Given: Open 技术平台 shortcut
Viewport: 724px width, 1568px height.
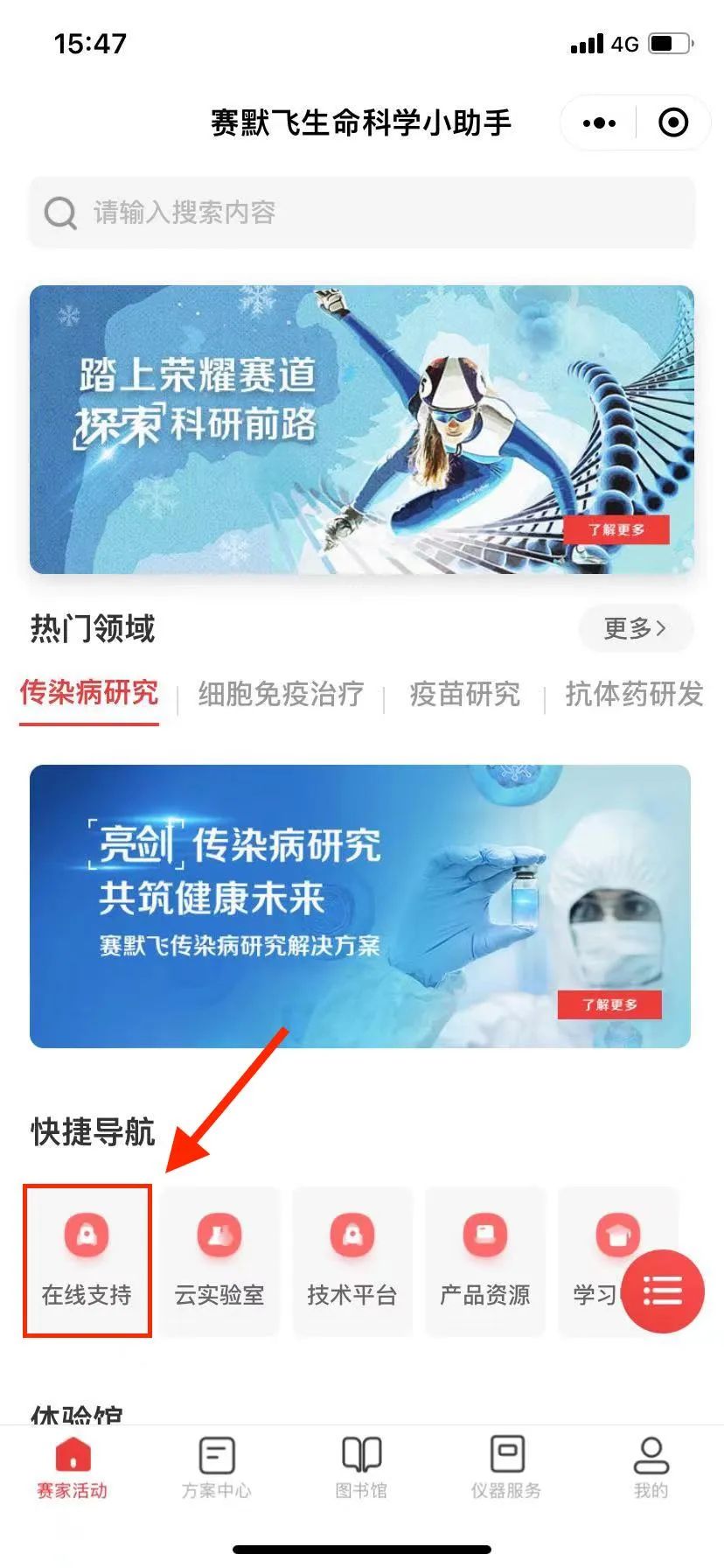Looking at the screenshot, I should coord(352,1260).
